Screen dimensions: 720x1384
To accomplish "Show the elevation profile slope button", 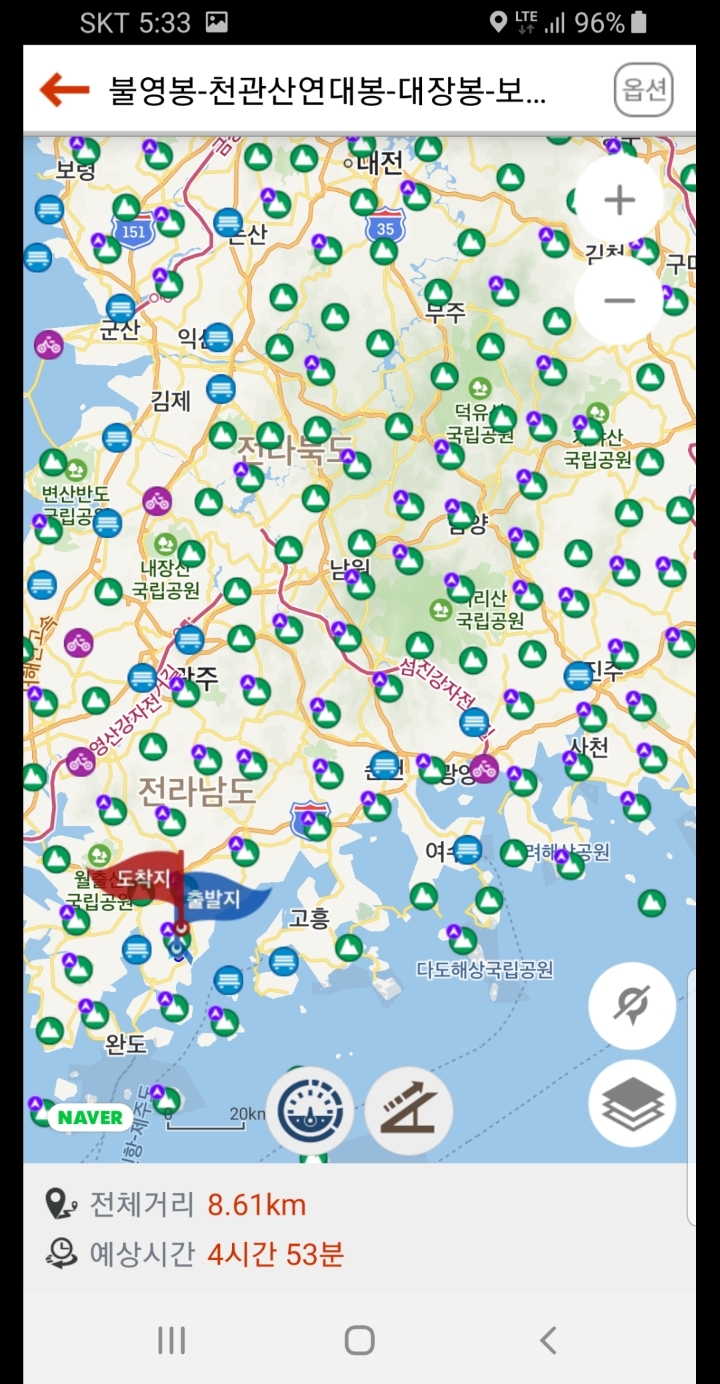I will pos(409,1110).
